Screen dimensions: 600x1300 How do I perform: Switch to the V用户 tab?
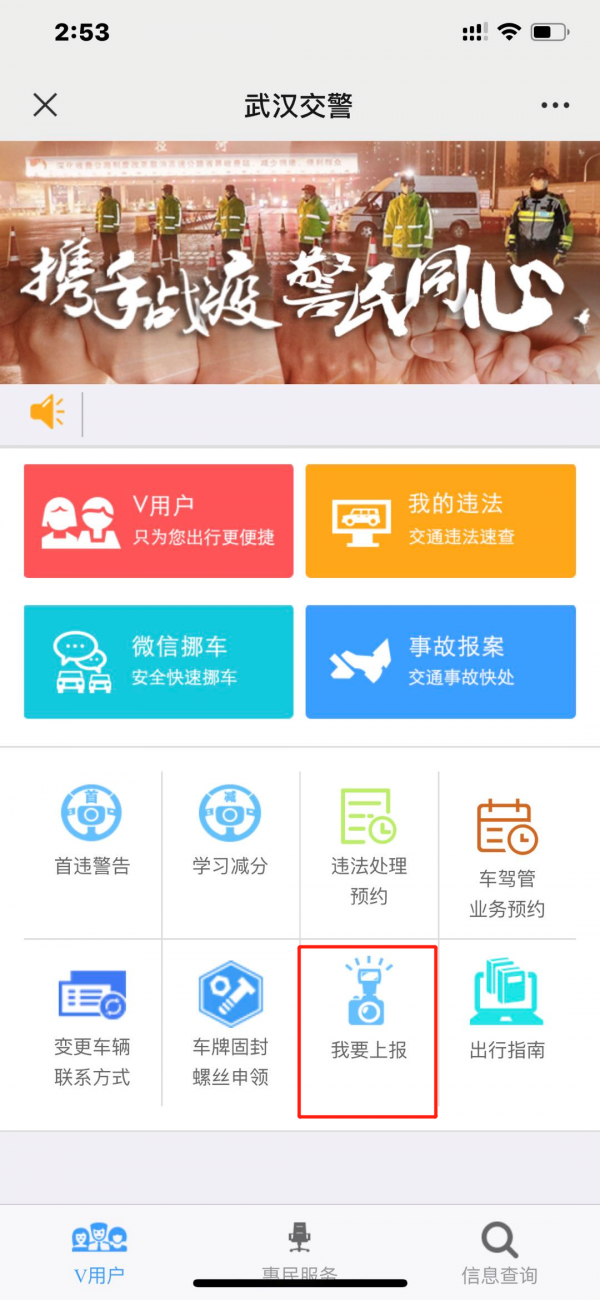tap(100, 1252)
